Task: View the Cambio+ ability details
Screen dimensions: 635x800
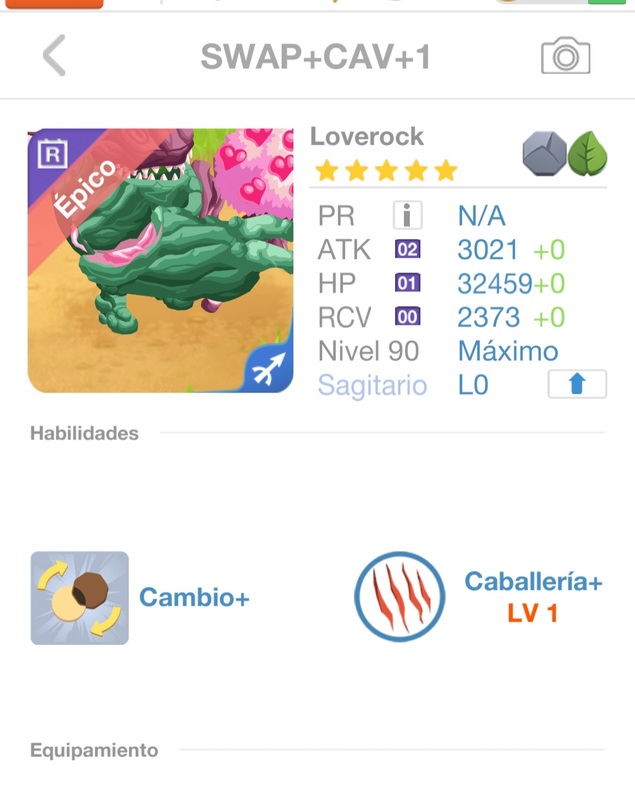Action: [x=80, y=597]
